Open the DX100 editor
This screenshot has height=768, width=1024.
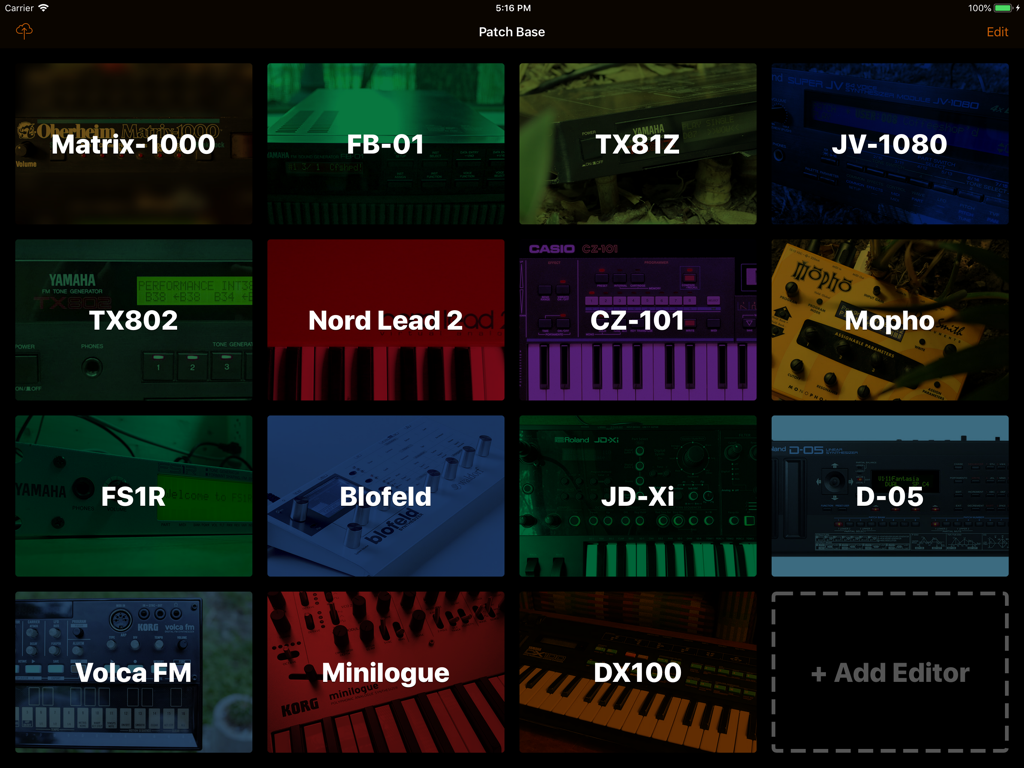tap(637, 672)
